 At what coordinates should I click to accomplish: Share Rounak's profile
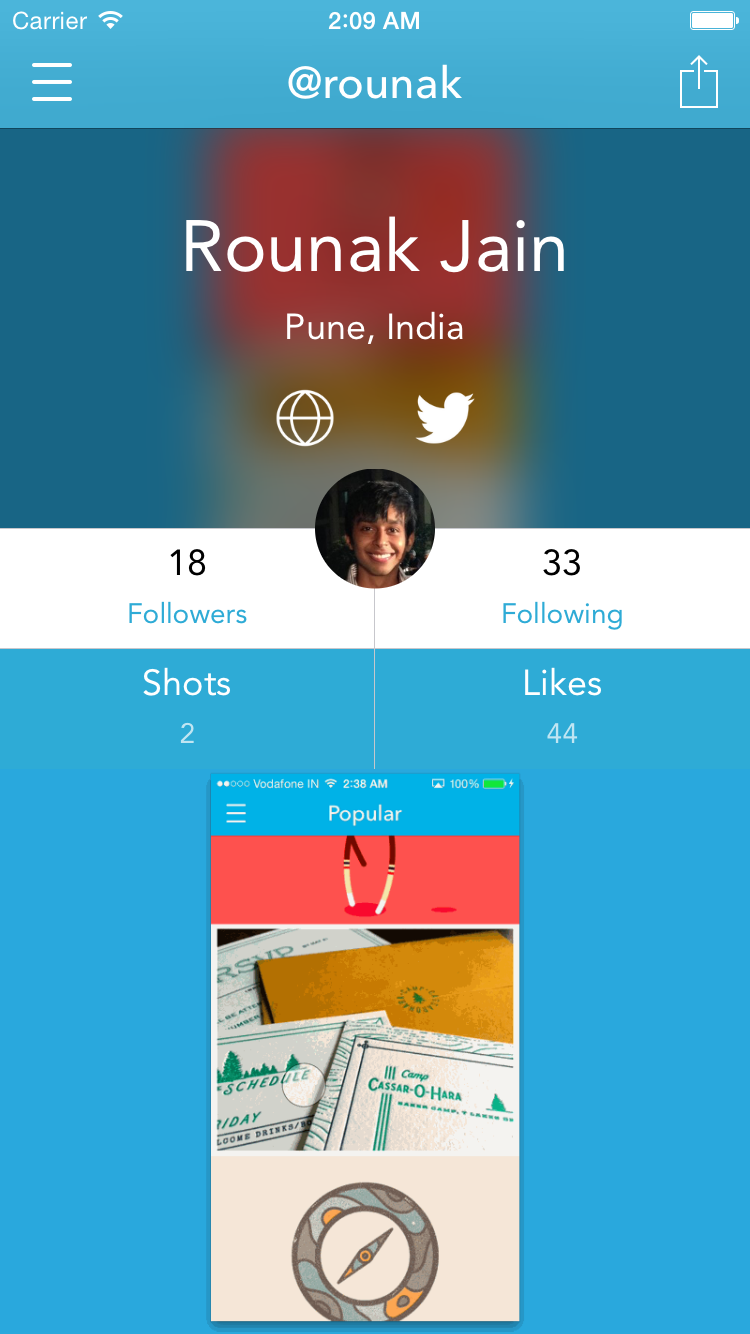699,82
